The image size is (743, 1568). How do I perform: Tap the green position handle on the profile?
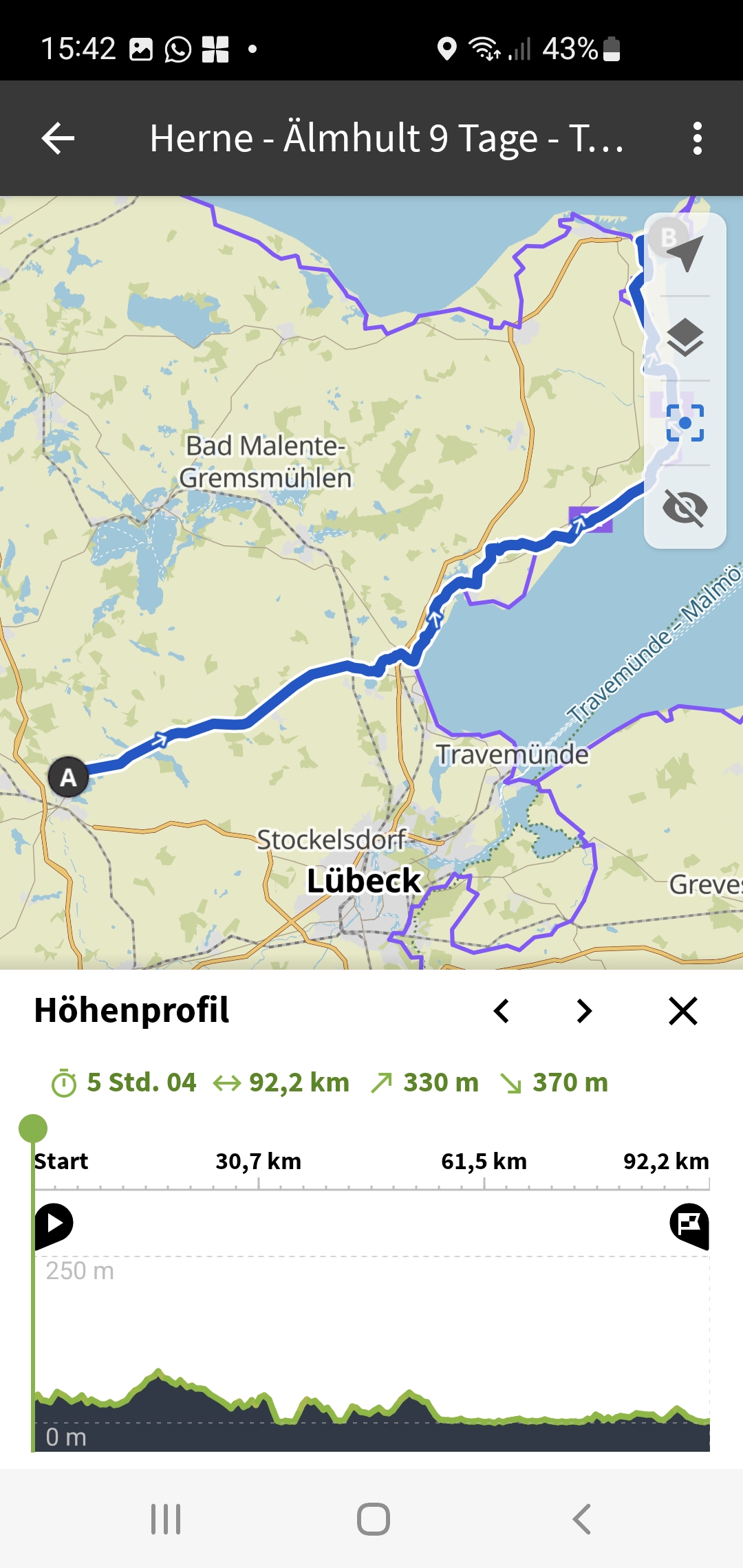33,1129
